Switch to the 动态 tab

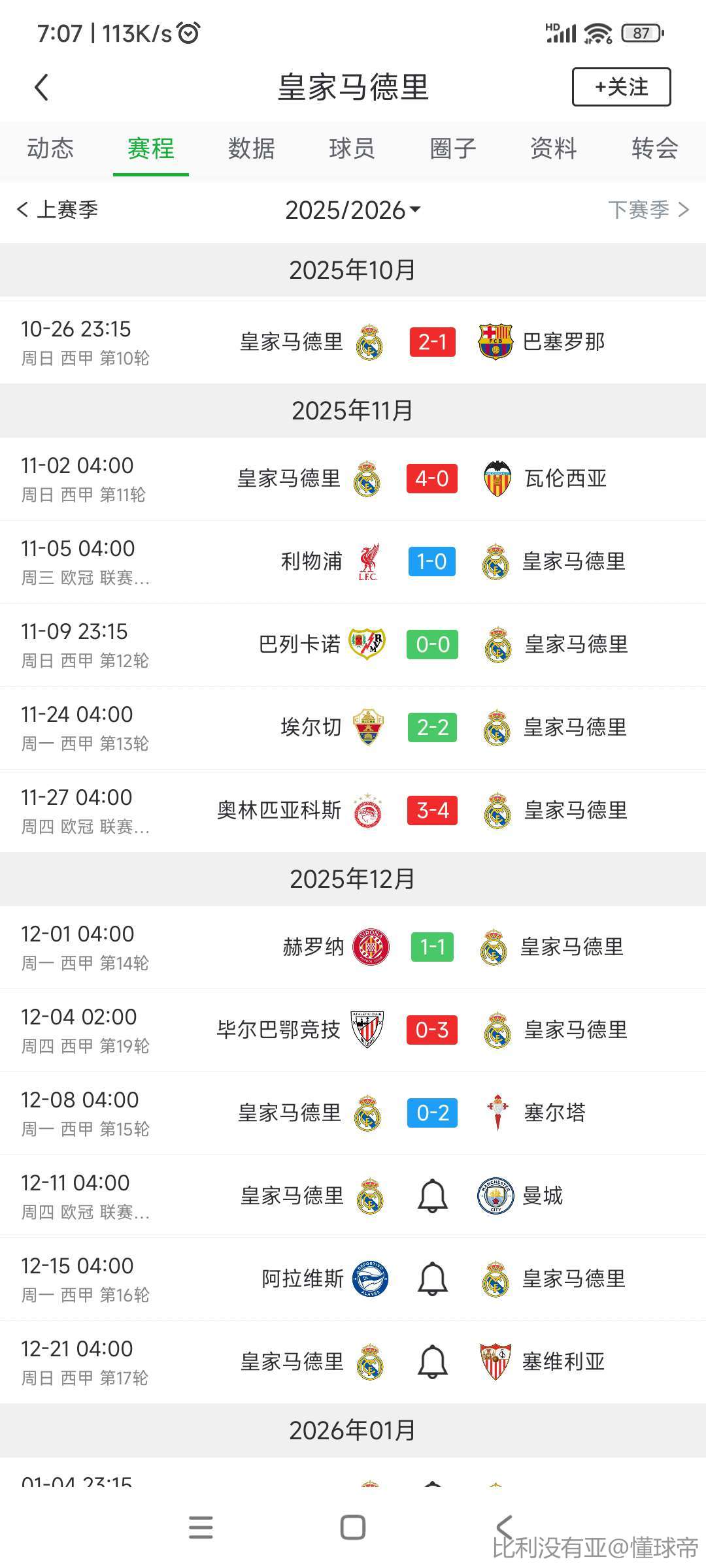(50, 148)
